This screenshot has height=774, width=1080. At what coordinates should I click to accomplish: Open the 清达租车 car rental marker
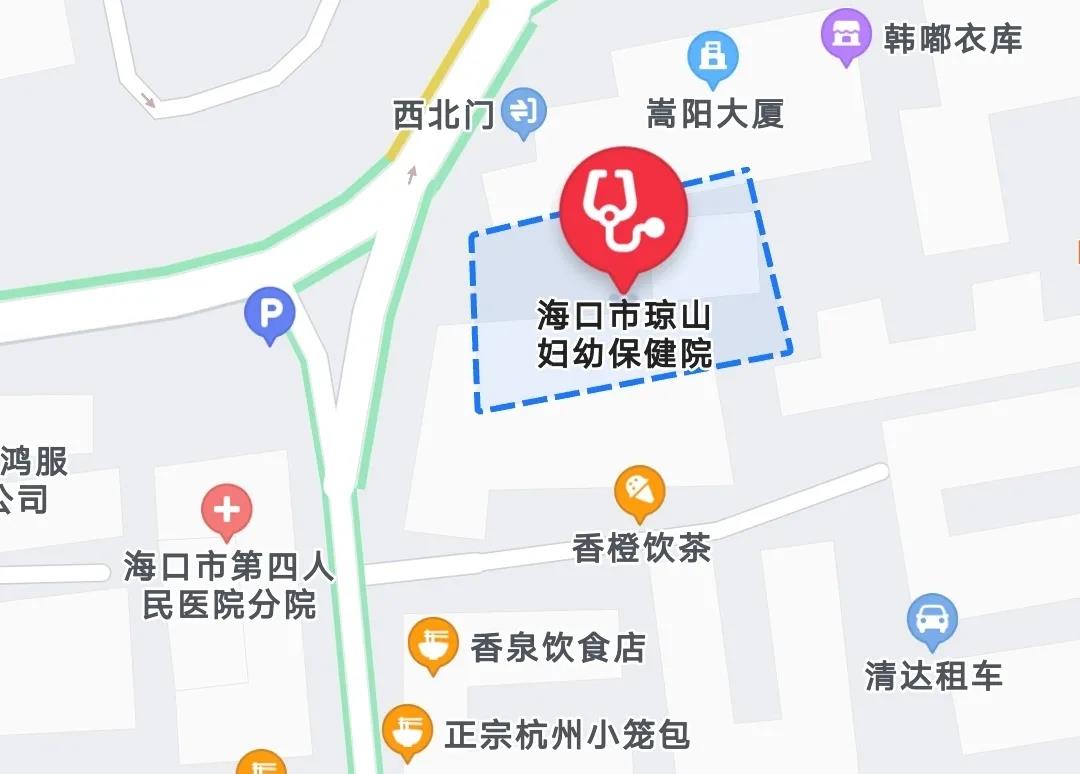pos(933,620)
